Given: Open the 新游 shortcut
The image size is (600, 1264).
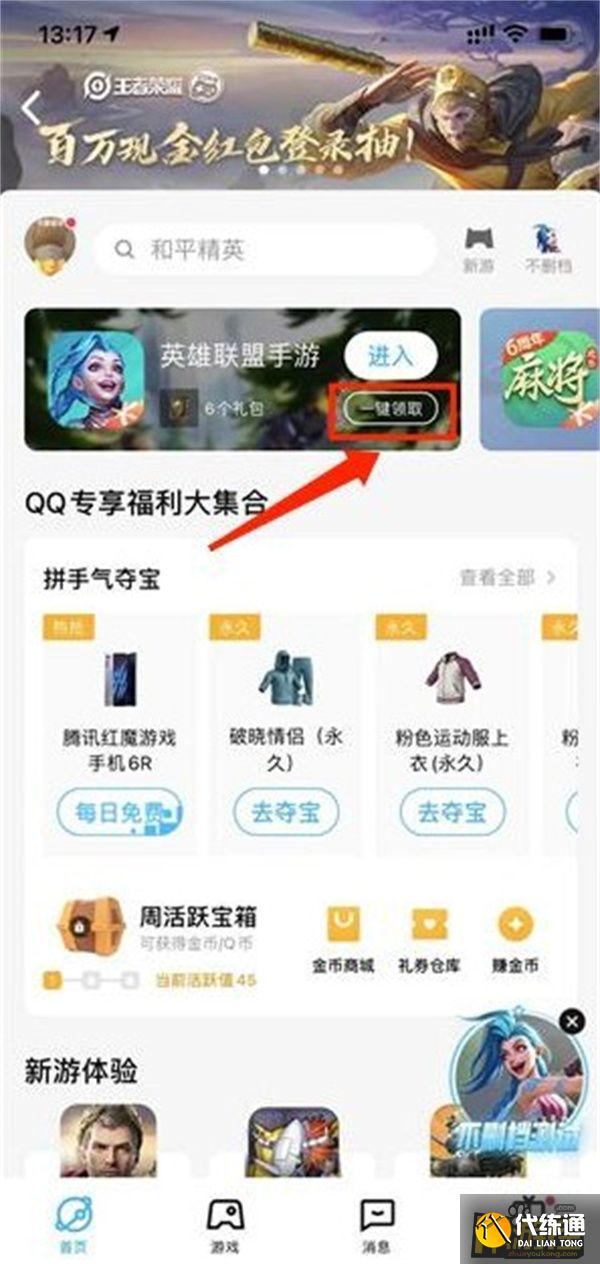Looking at the screenshot, I should [x=478, y=247].
